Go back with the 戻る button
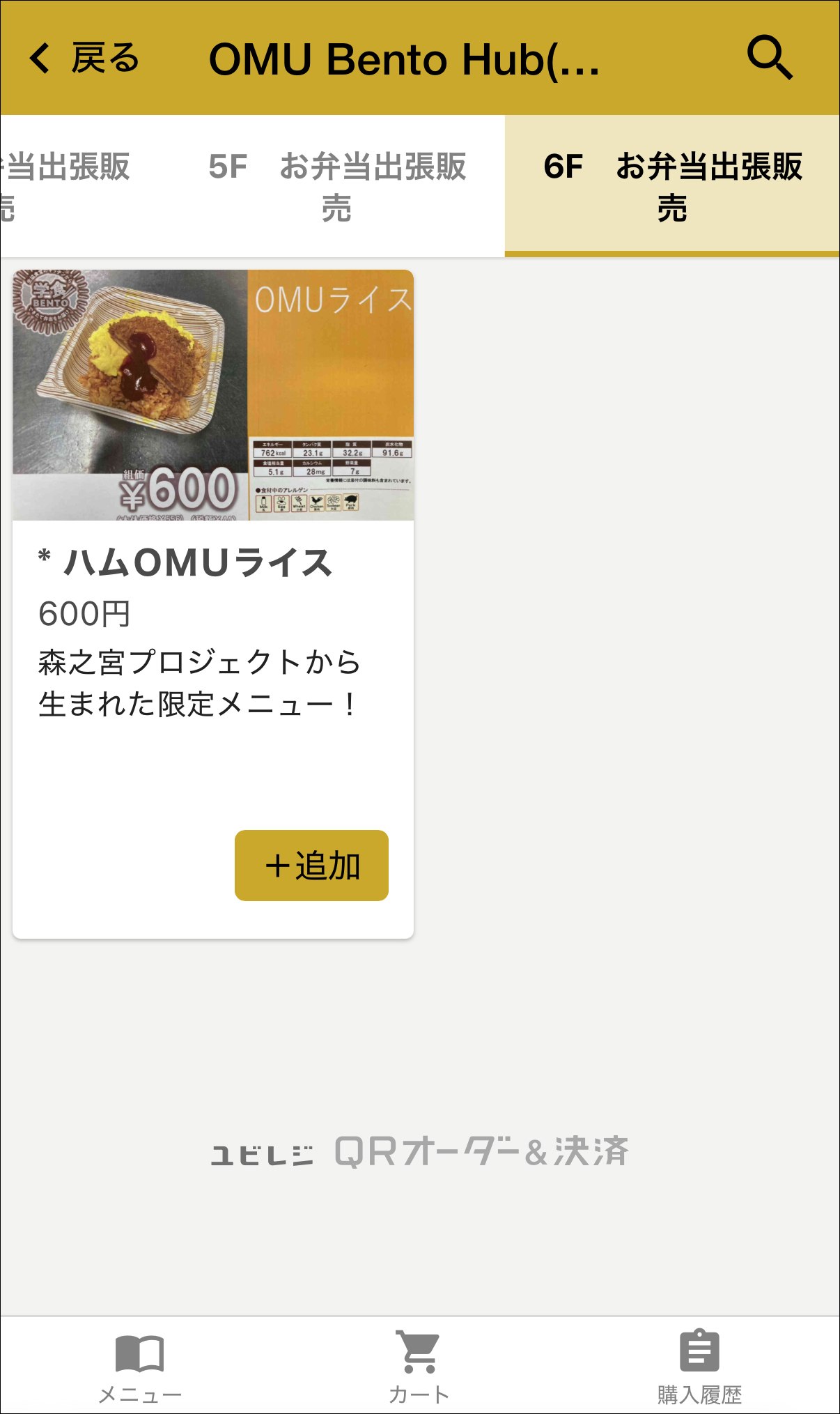Viewport: 840px width, 1414px height. pos(84,59)
